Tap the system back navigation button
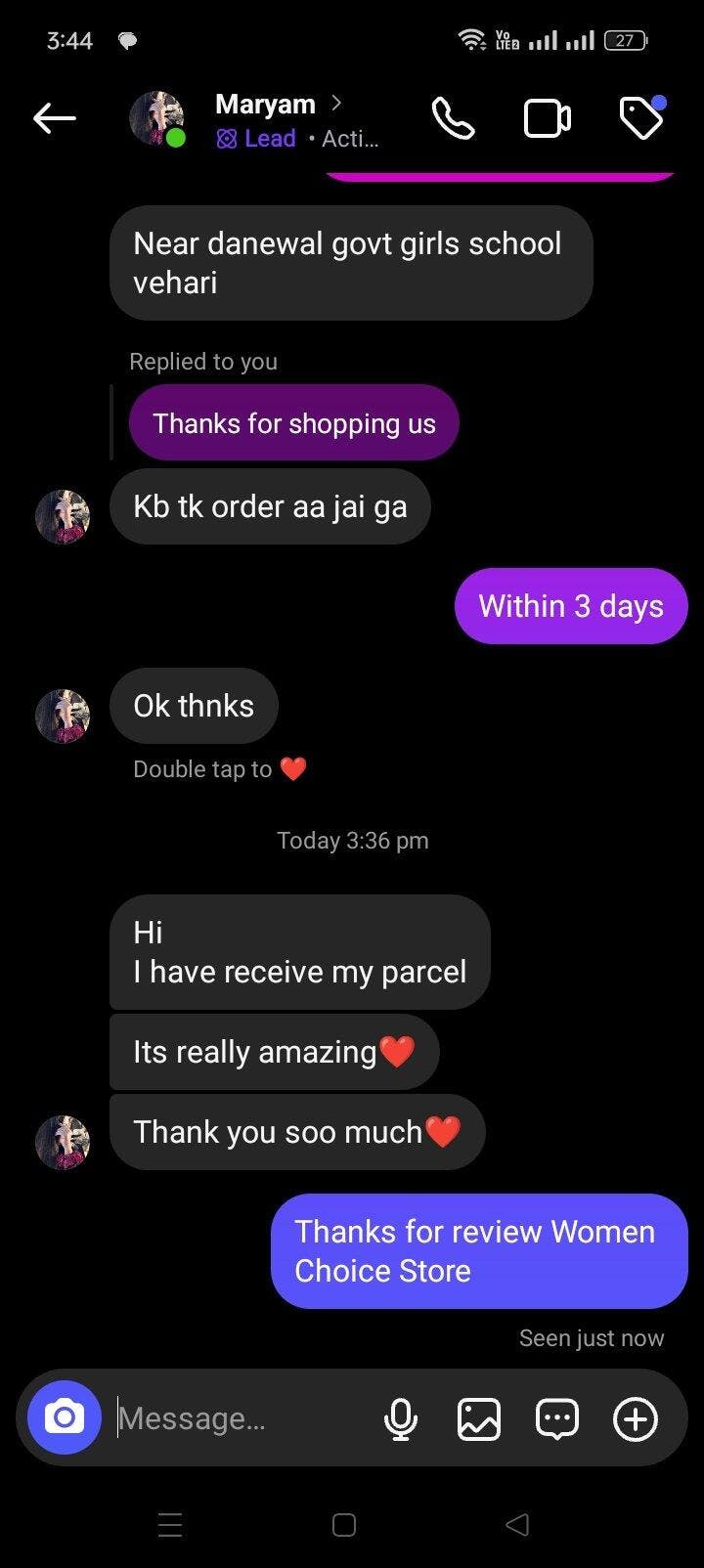This screenshot has height=1568, width=704. (517, 1525)
